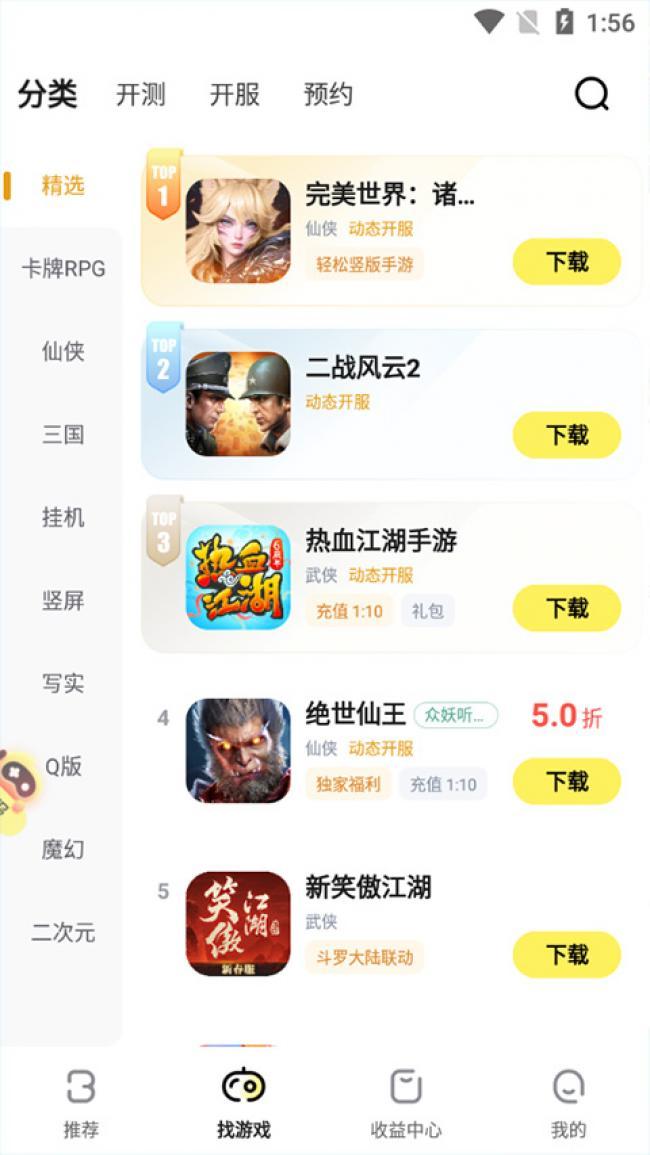The height and width of the screenshot is (1155, 650).
Task: Choose the 二次元 category
Action: click(x=63, y=933)
